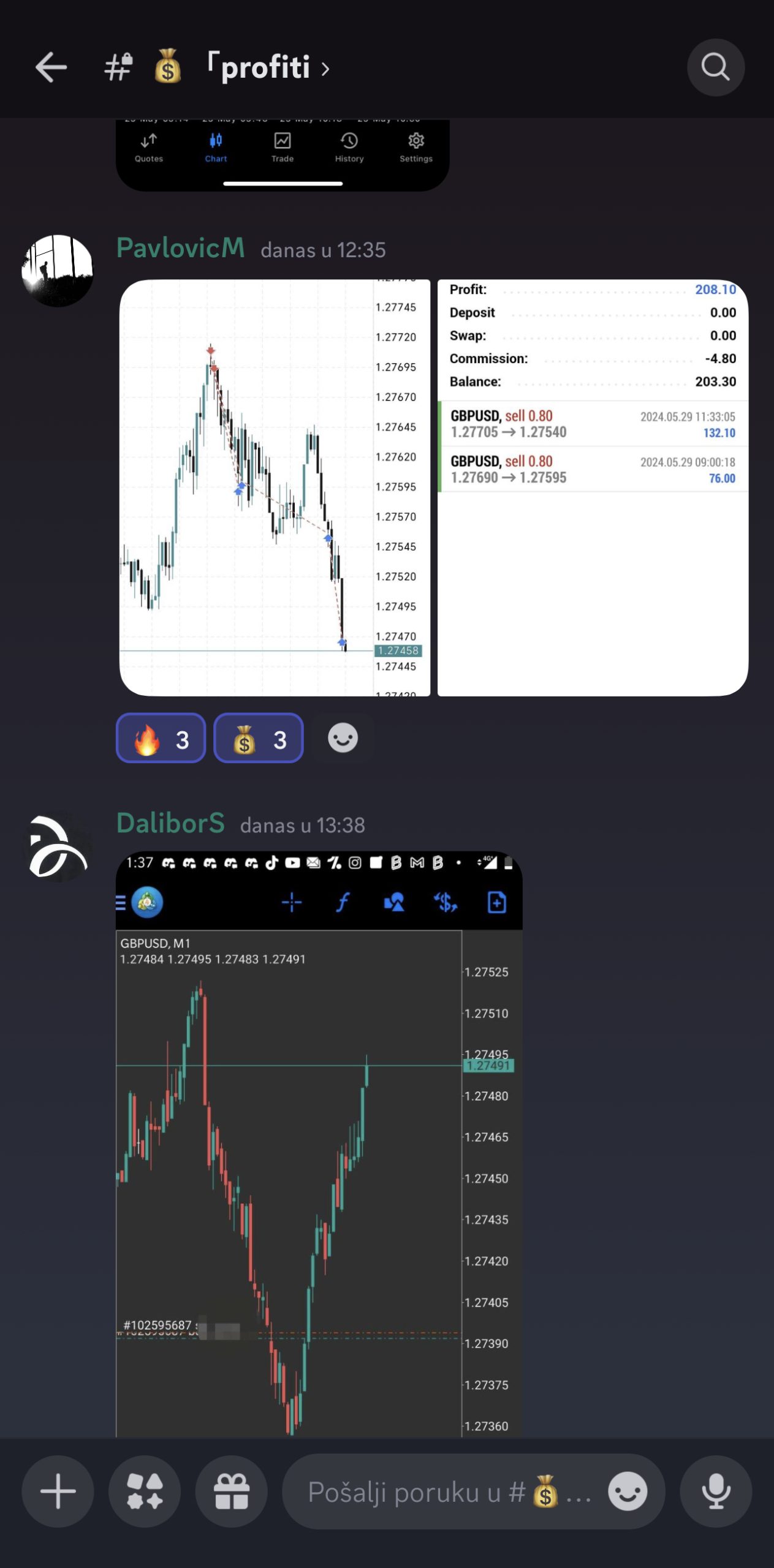Open the emoji picker in message field
Screen dimensions: 774x1568
(x=628, y=1491)
